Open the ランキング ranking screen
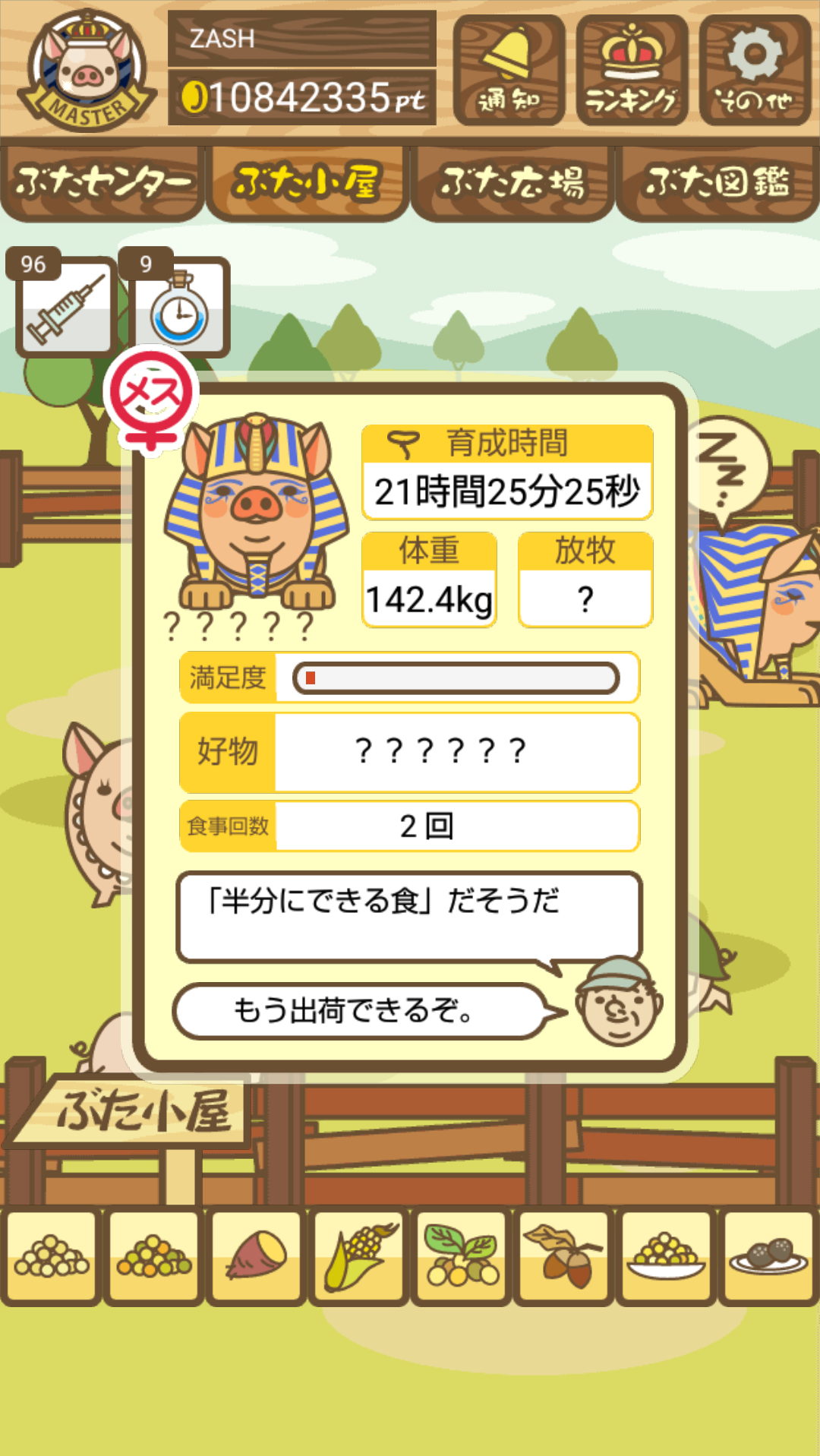Image resolution: width=820 pixels, height=1456 pixels. (x=632, y=70)
